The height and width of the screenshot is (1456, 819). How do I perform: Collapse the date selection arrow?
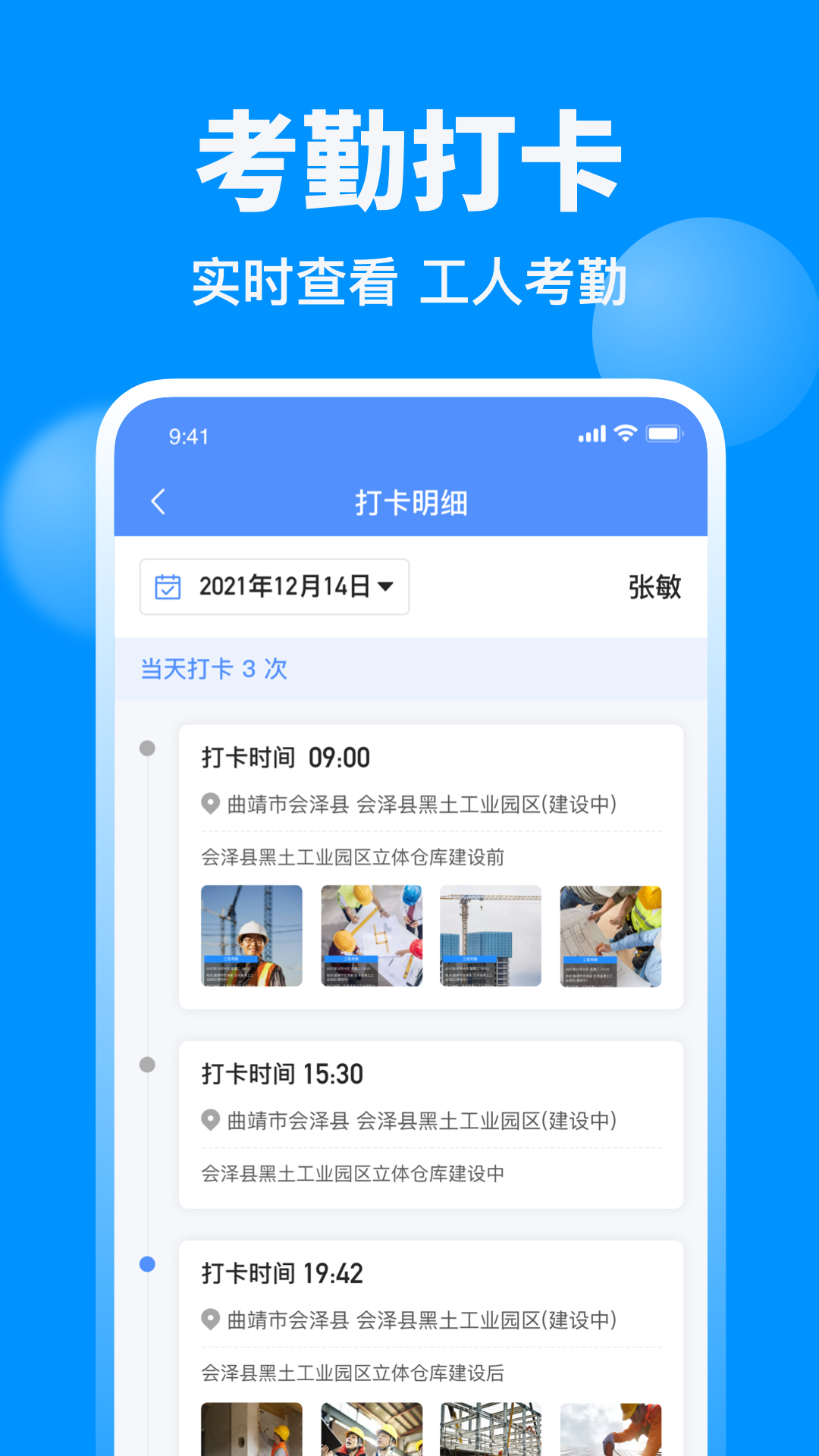(x=388, y=585)
